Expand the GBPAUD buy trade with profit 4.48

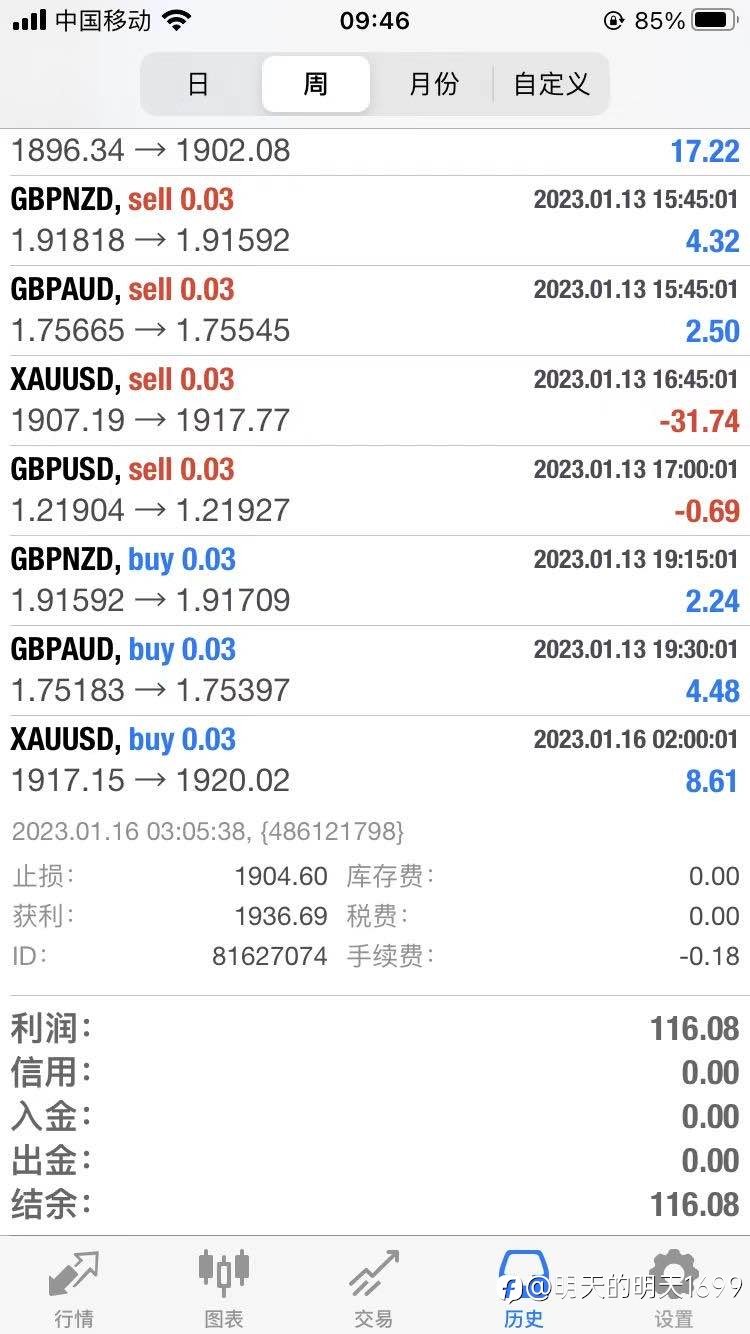click(375, 671)
